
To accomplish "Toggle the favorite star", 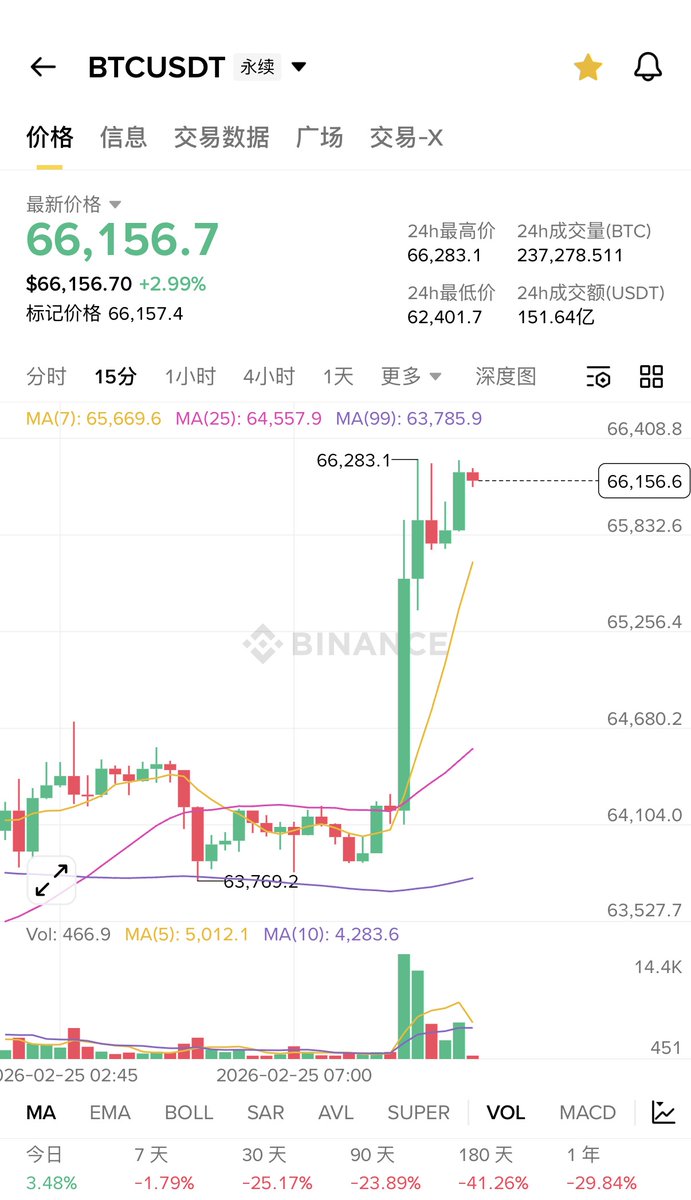I will click(x=588, y=67).
